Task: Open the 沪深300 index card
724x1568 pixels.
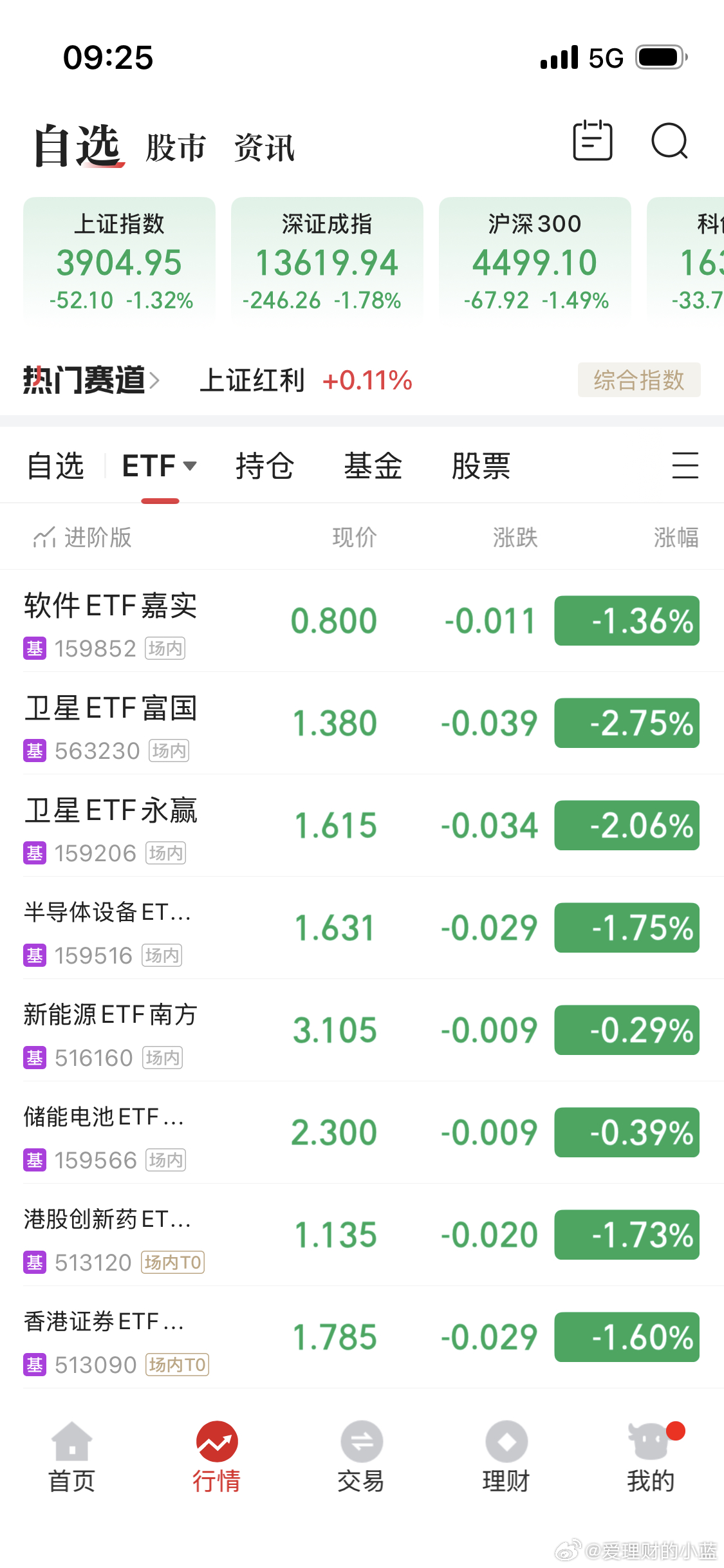Action: (x=535, y=258)
